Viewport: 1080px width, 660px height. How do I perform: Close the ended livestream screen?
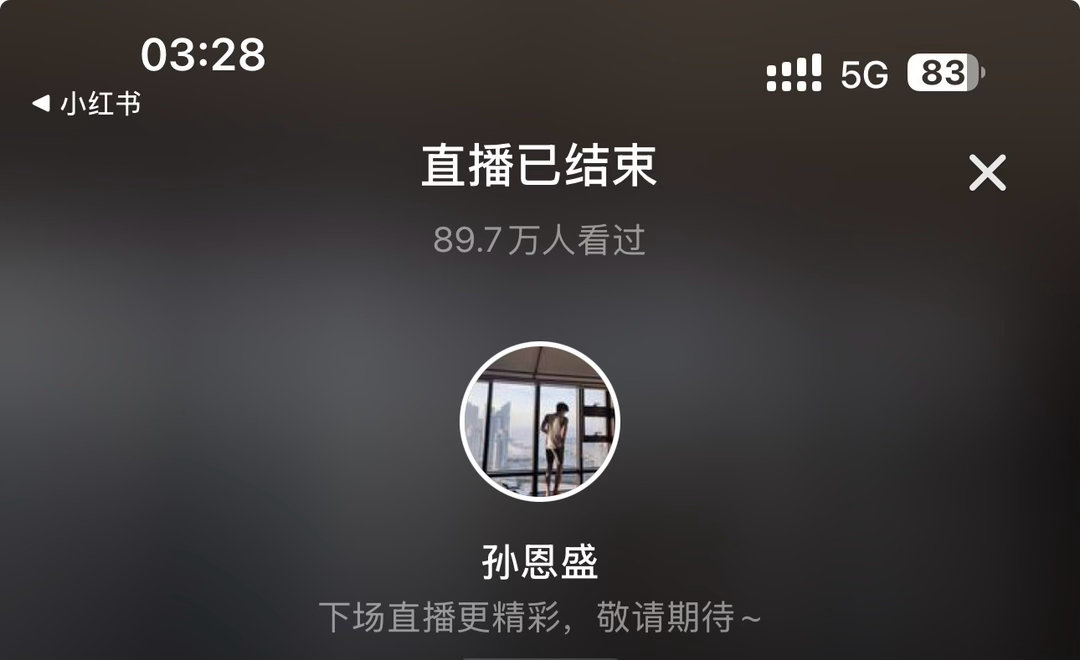coord(987,172)
